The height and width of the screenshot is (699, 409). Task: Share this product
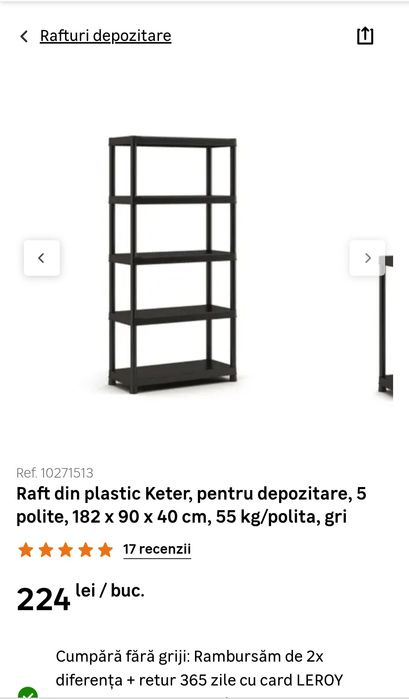coord(365,36)
